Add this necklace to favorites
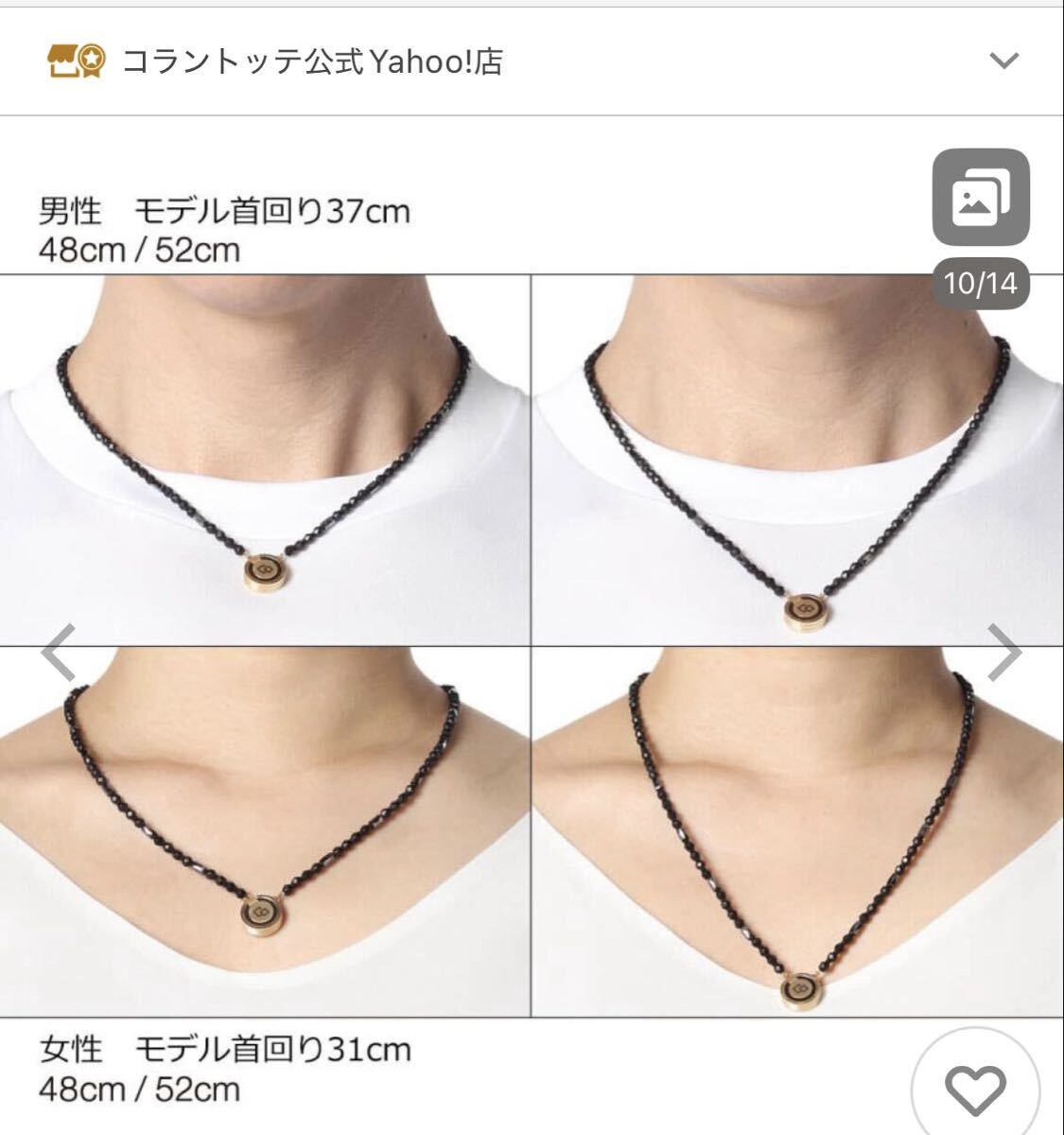The image size is (1064, 1135). [x=975, y=1089]
